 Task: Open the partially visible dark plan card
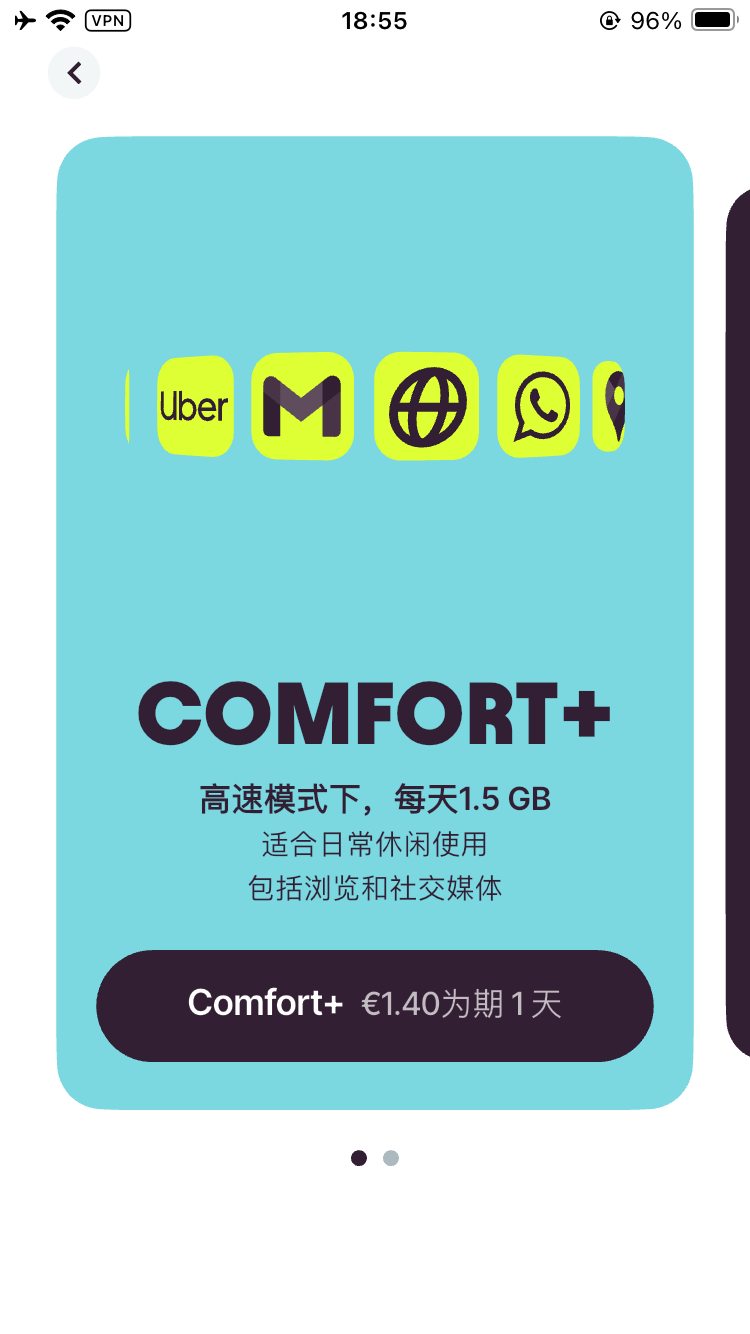[x=739, y=620]
